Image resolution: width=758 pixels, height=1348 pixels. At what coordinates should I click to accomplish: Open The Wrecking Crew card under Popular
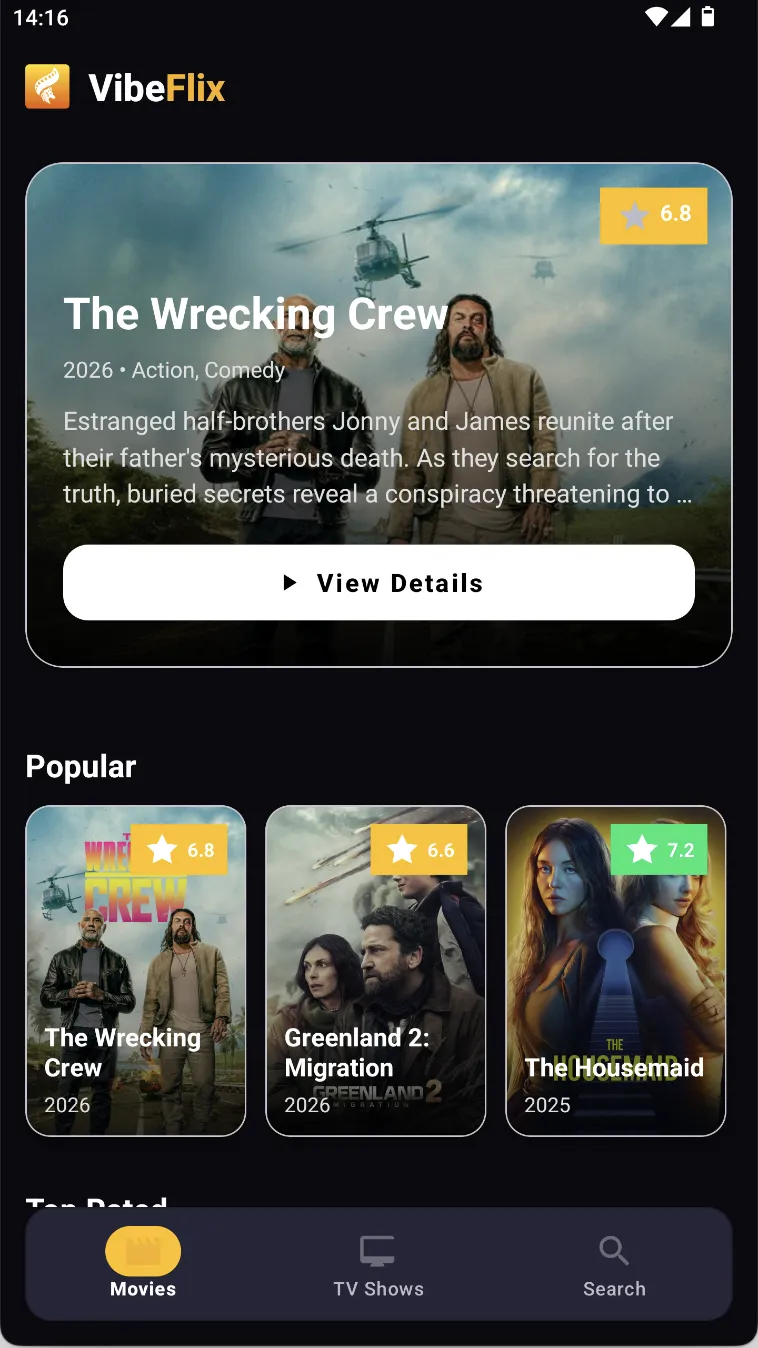[136, 970]
